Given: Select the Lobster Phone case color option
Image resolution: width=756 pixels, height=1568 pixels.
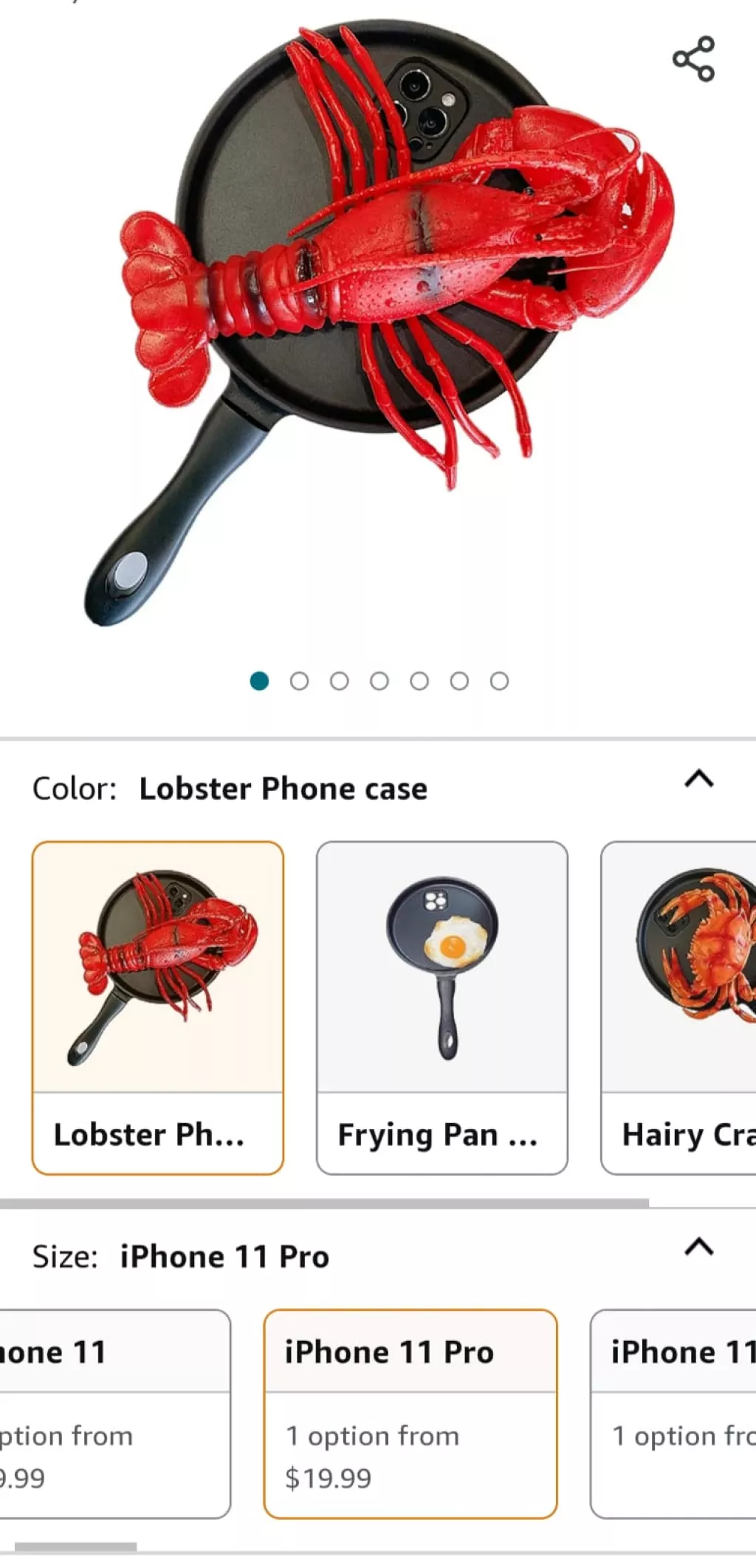Looking at the screenshot, I should click(x=158, y=1007).
